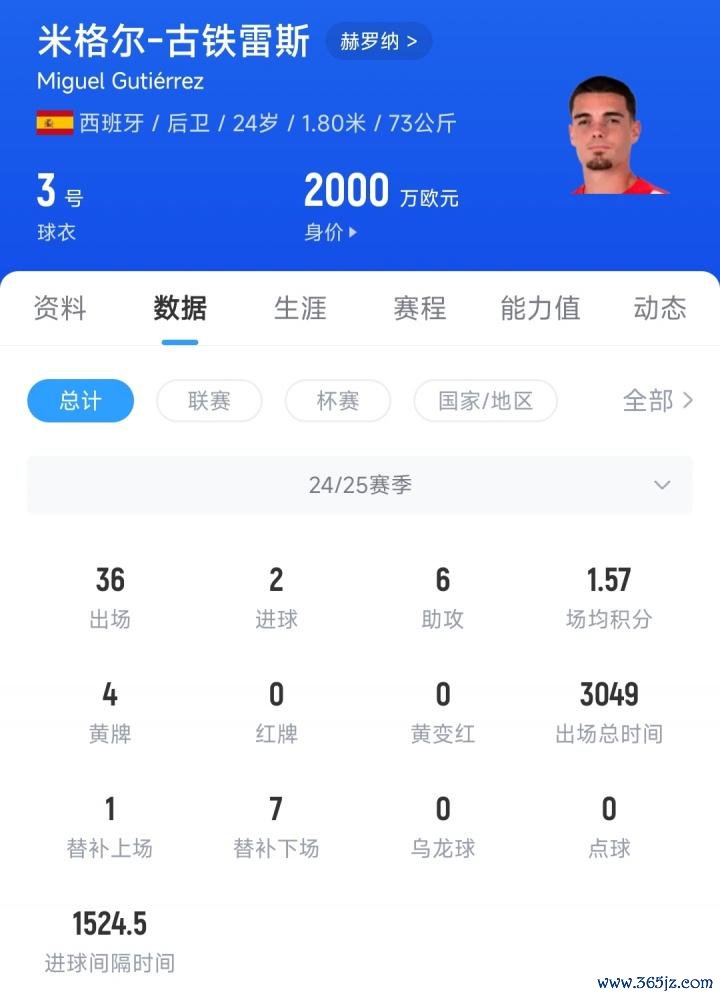Filter stats by 联赛
Screen dimensions: 720x998
pyautogui.click(x=209, y=401)
